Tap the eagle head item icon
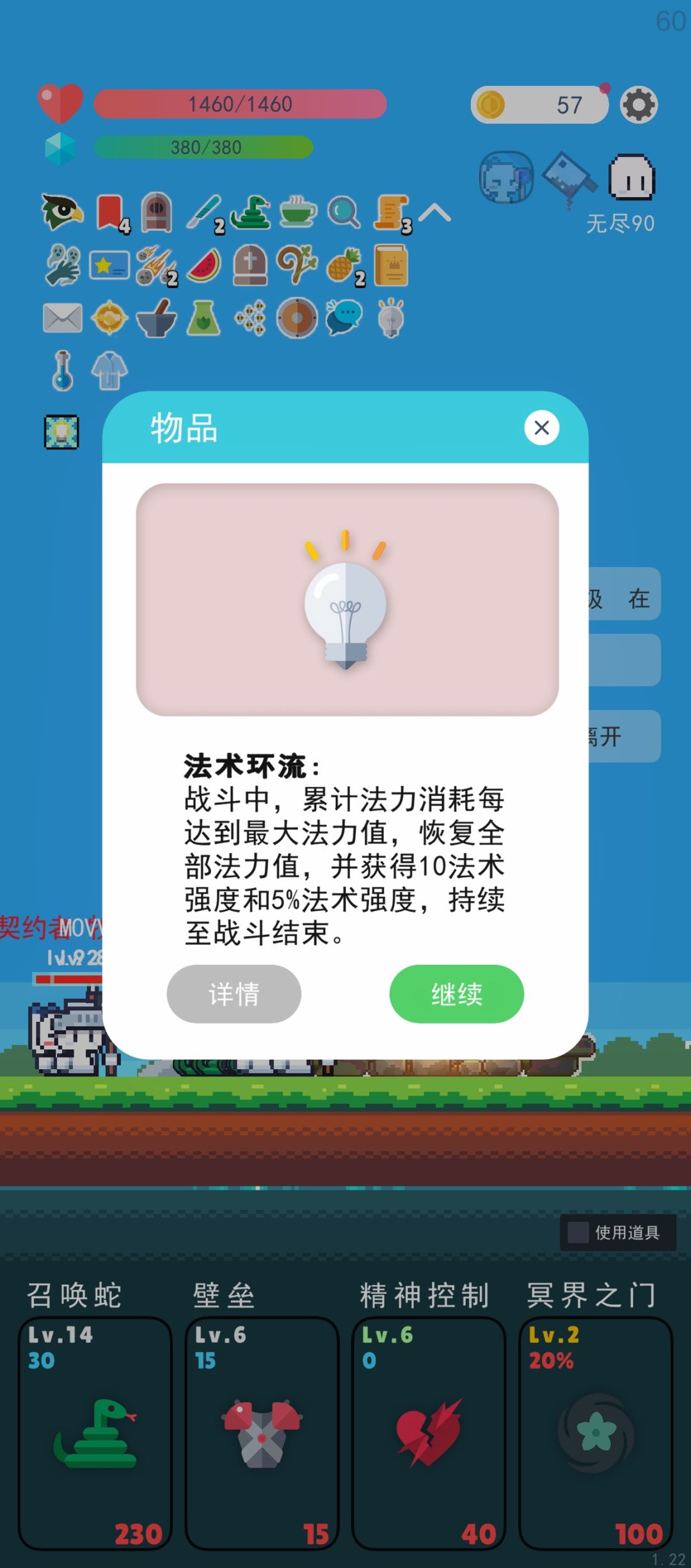Viewport: 691px width, 1568px height. pos(62,211)
